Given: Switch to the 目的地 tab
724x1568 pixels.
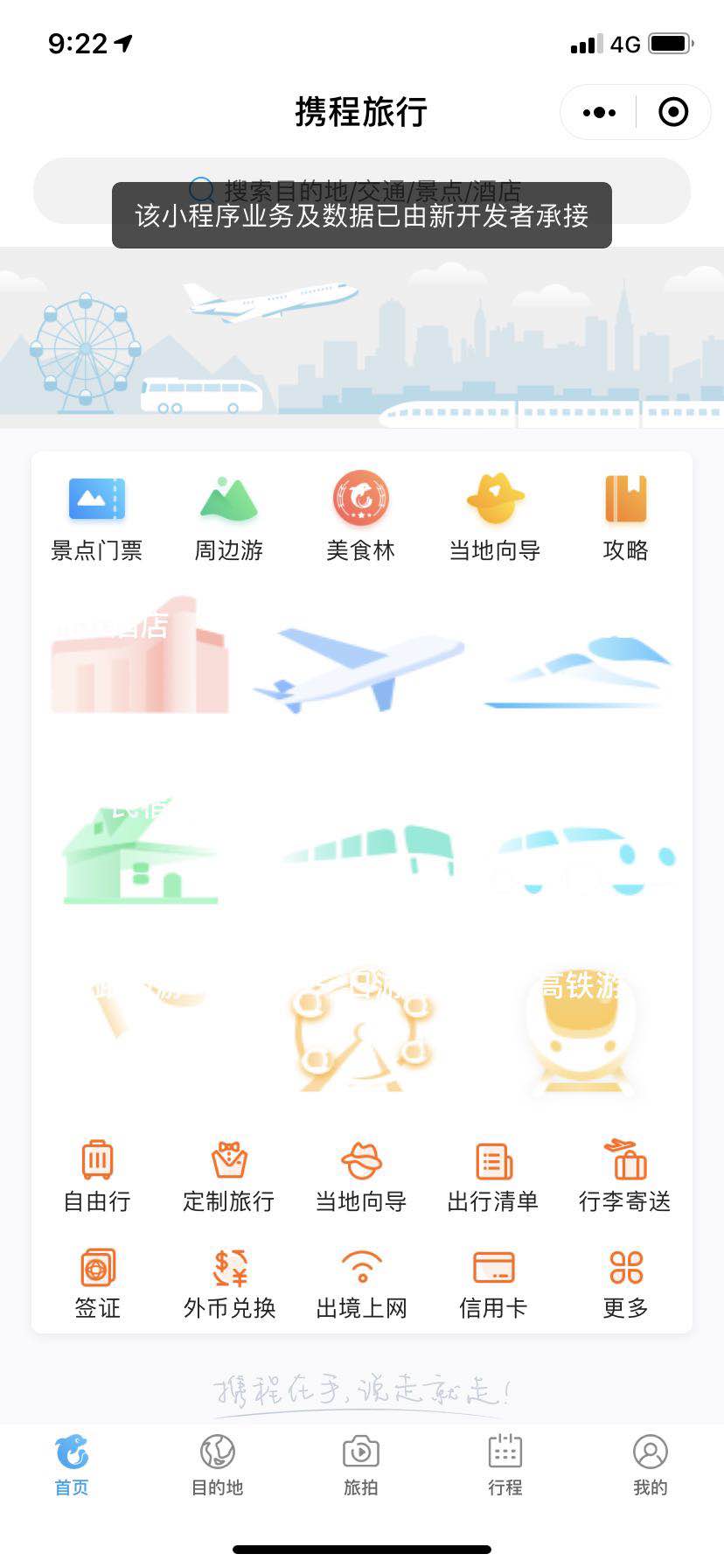Looking at the screenshot, I should (217, 1465).
